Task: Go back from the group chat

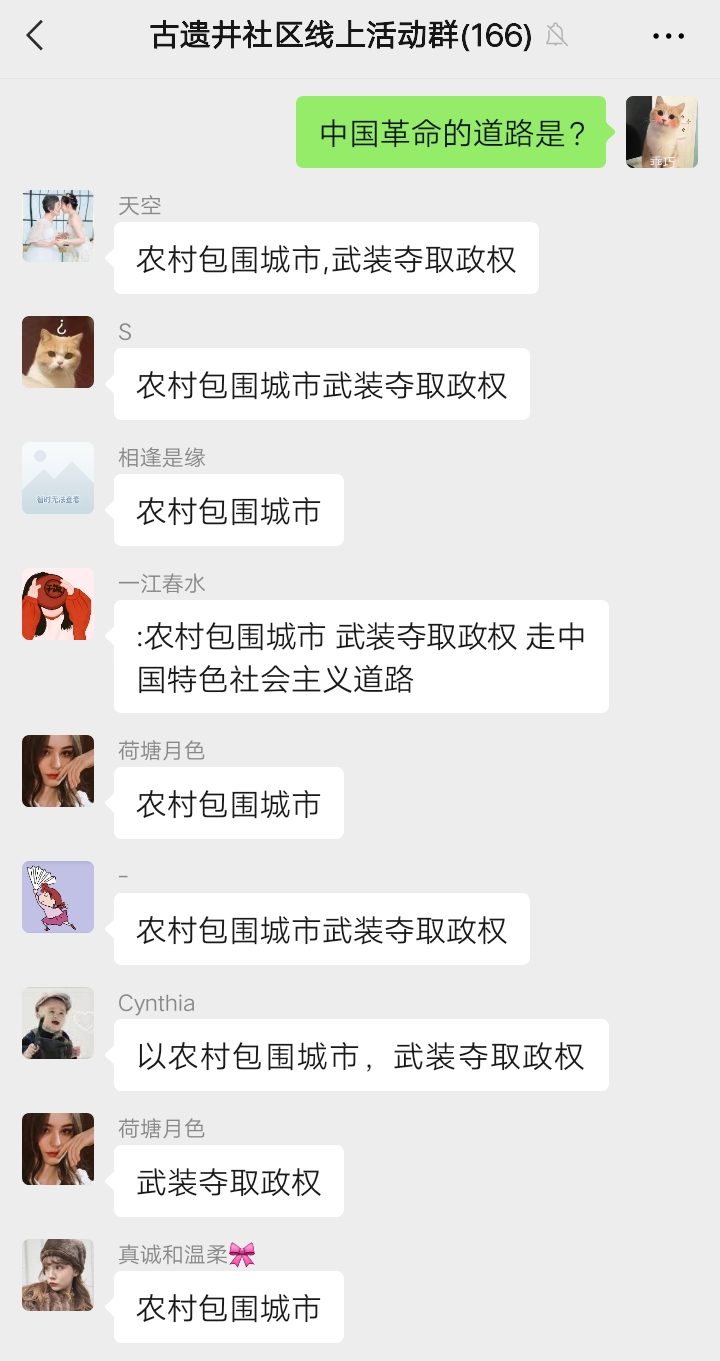Action: (35, 37)
